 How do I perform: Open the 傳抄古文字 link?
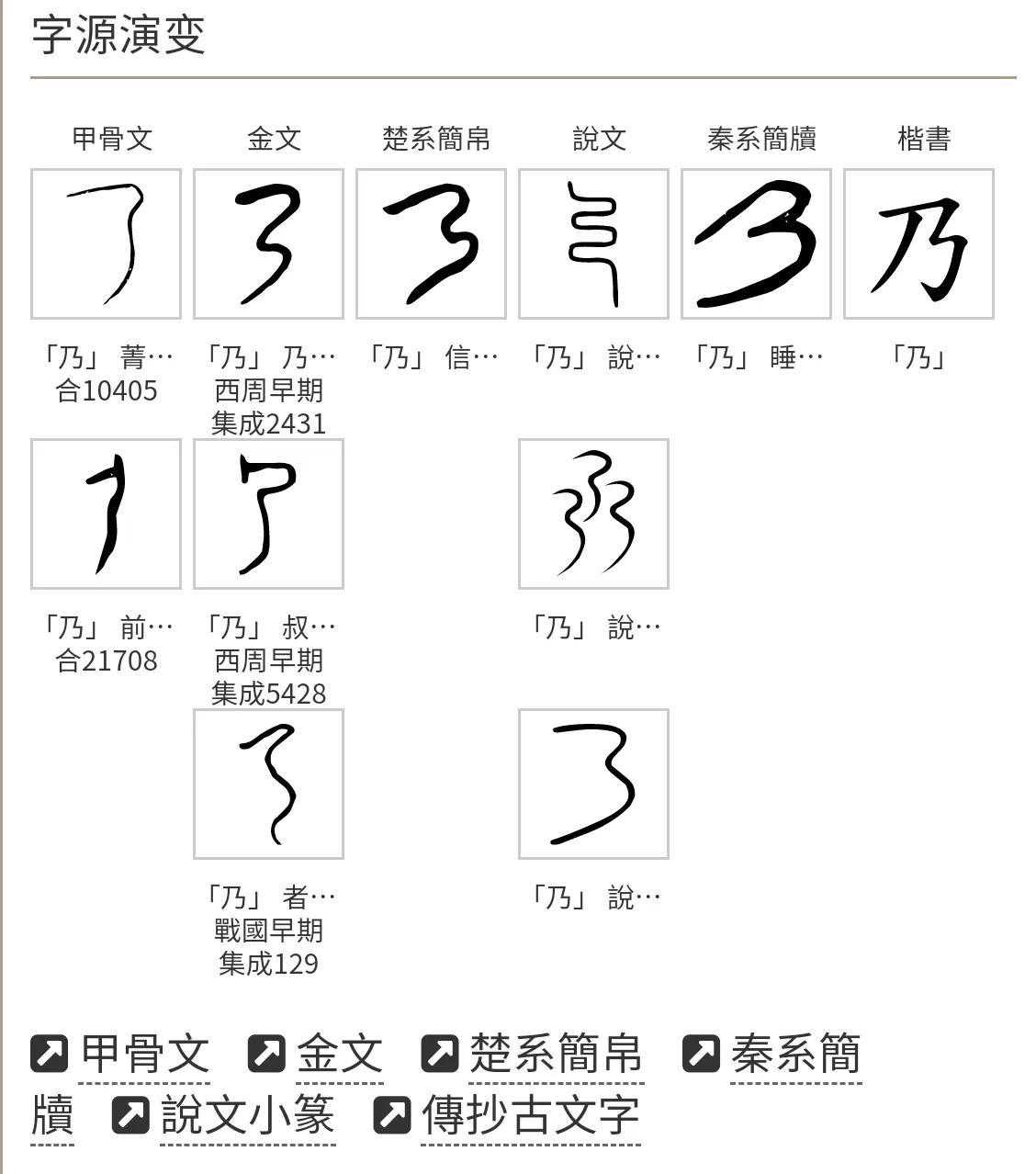[530, 1115]
